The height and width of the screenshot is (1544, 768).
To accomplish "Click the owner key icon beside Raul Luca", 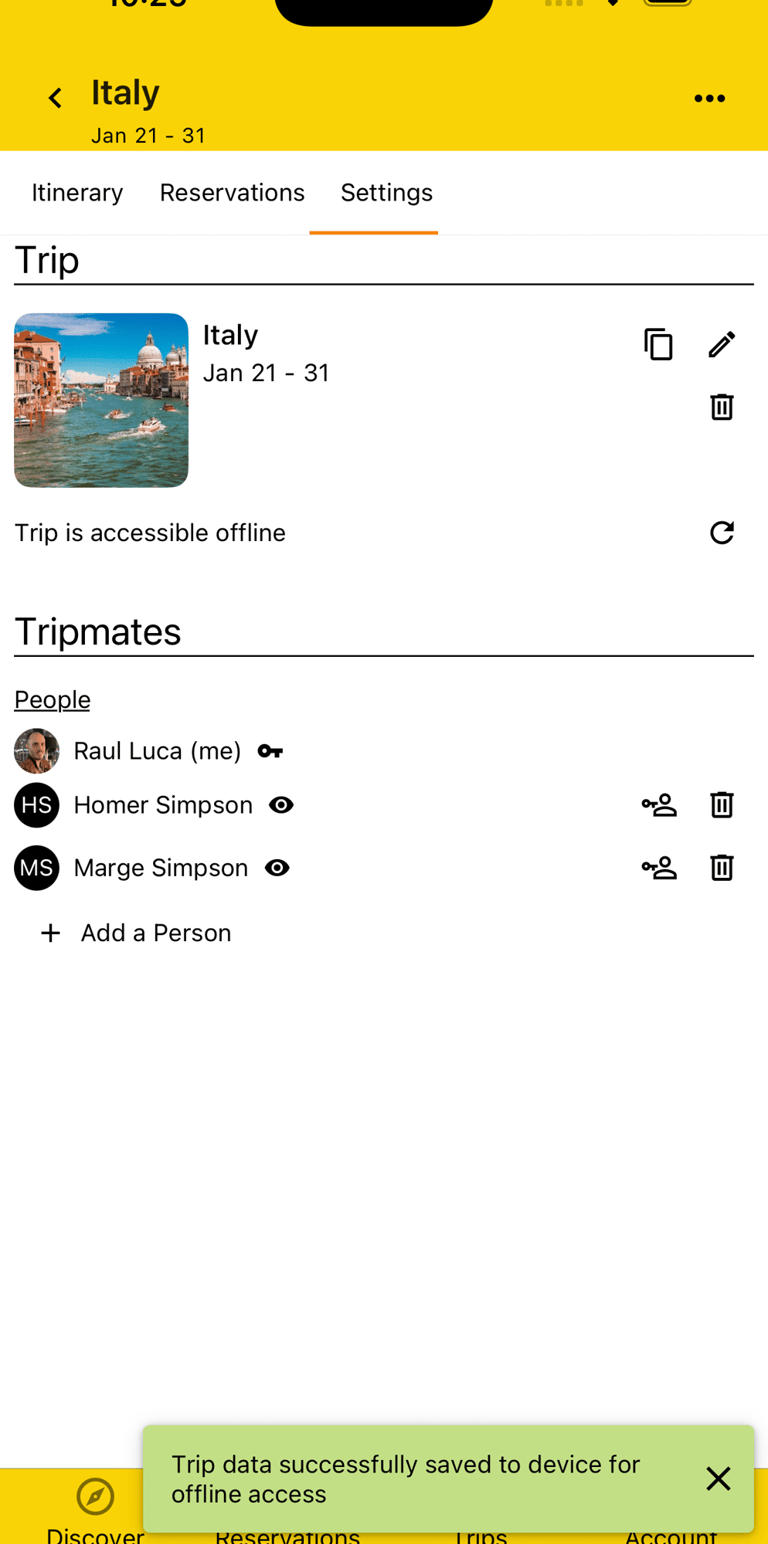I will [x=269, y=750].
